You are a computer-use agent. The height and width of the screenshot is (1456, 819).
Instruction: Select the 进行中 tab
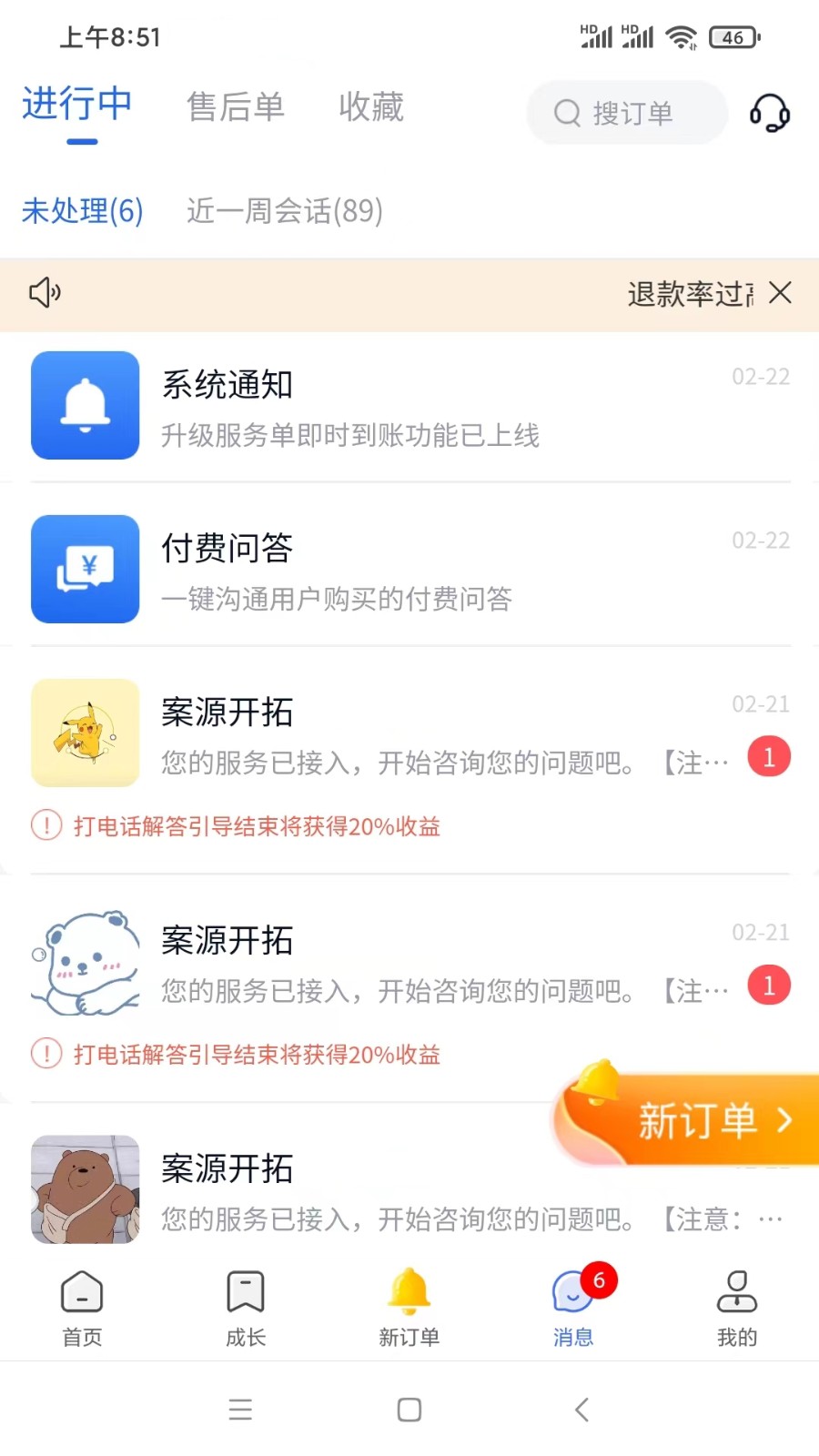(78, 106)
